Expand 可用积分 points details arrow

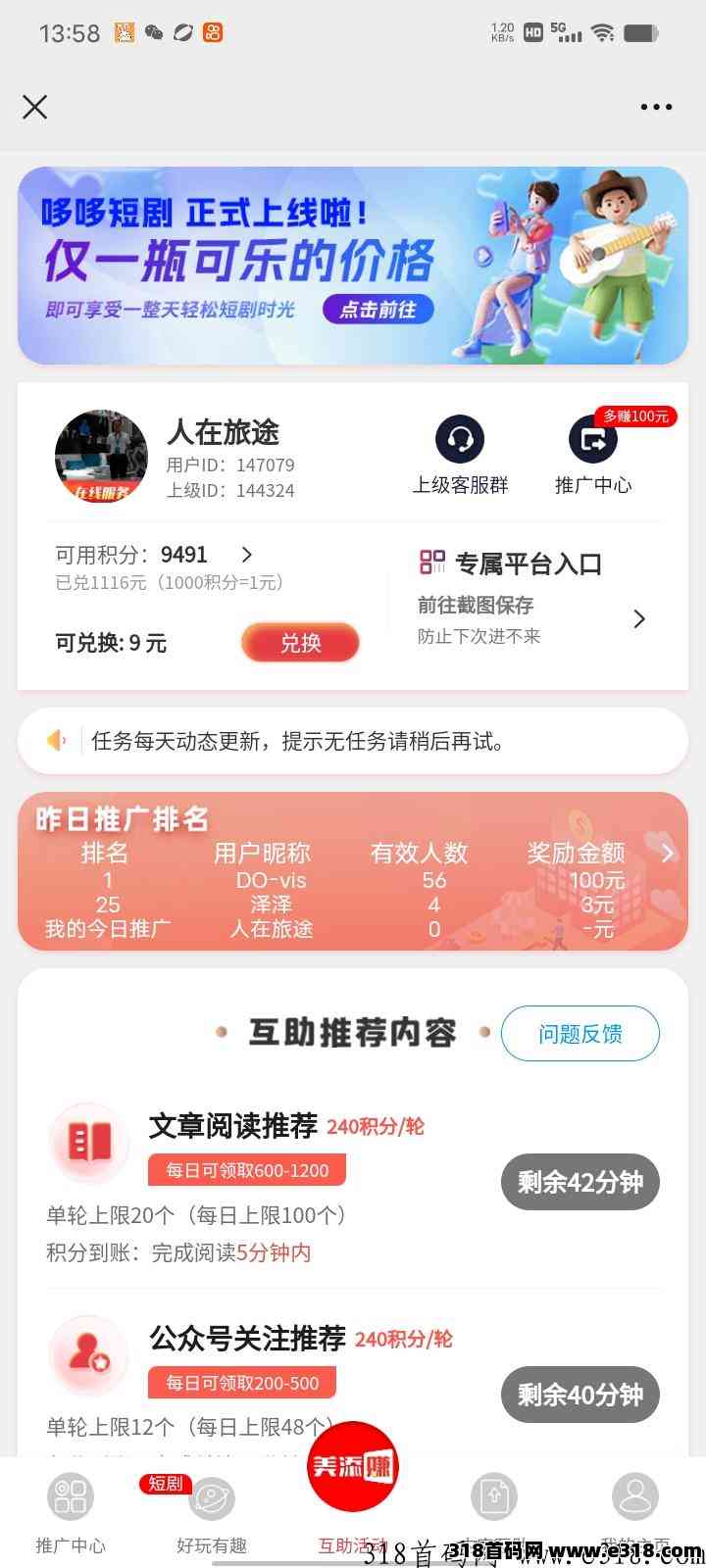(x=247, y=555)
